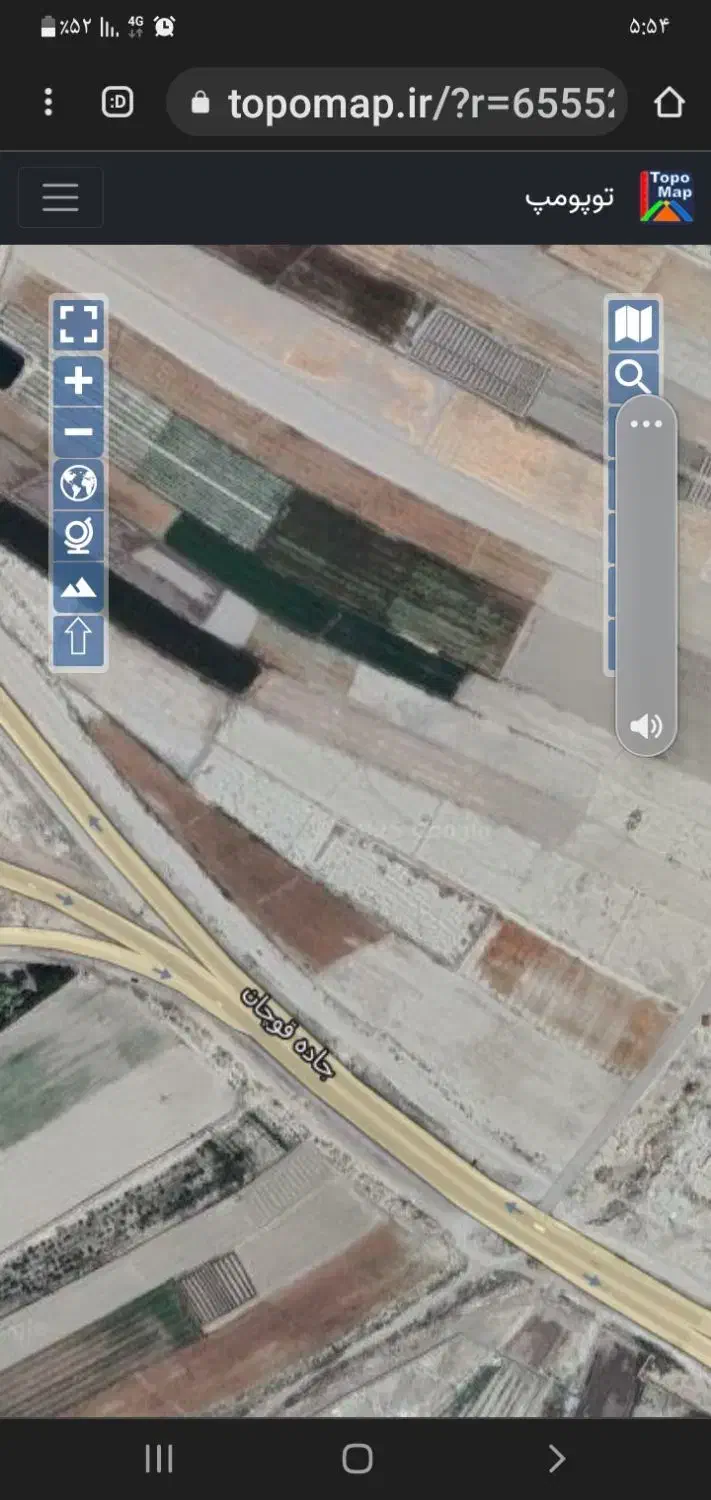The image size is (711, 1500).
Task: Open the map search magnifier
Action: [634, 377]
